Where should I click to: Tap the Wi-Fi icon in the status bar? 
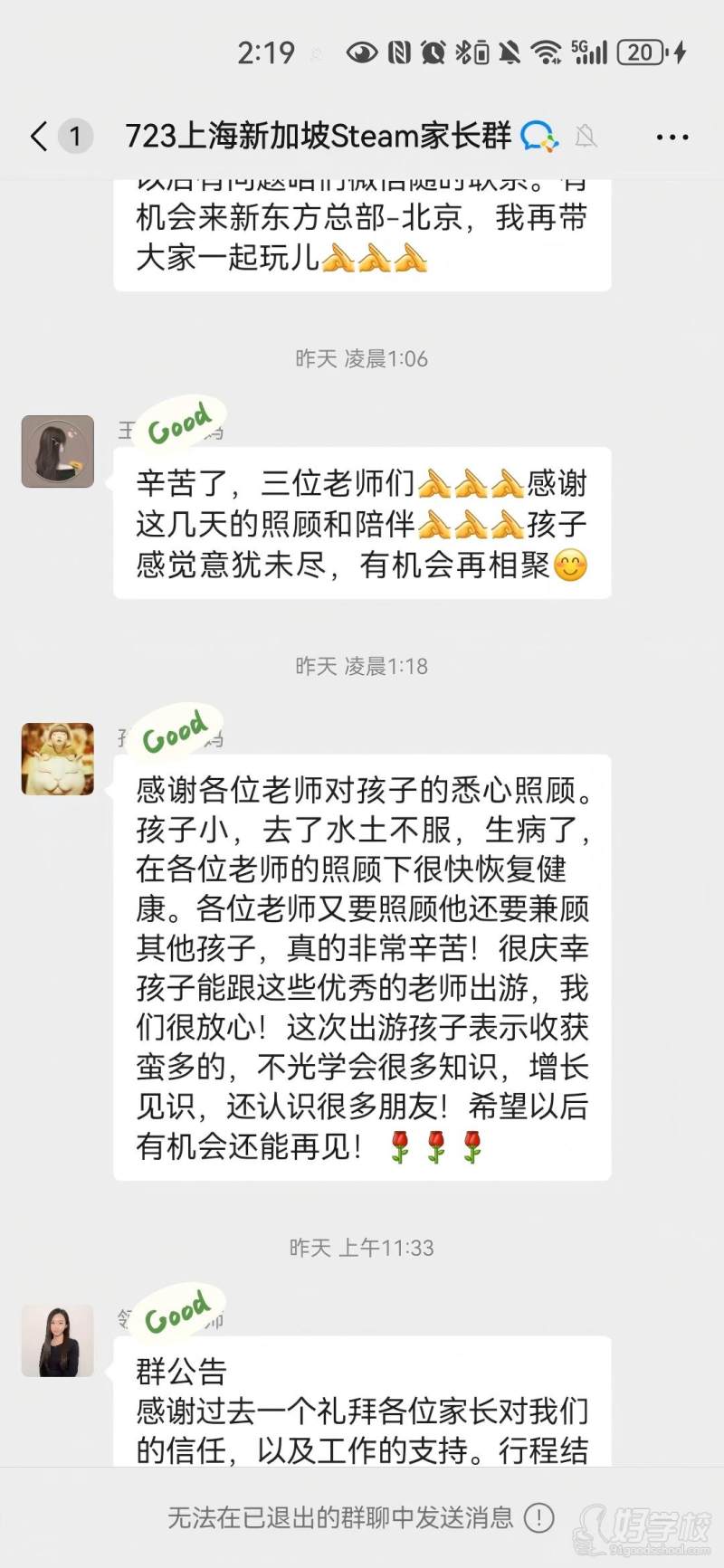point(545,52)
